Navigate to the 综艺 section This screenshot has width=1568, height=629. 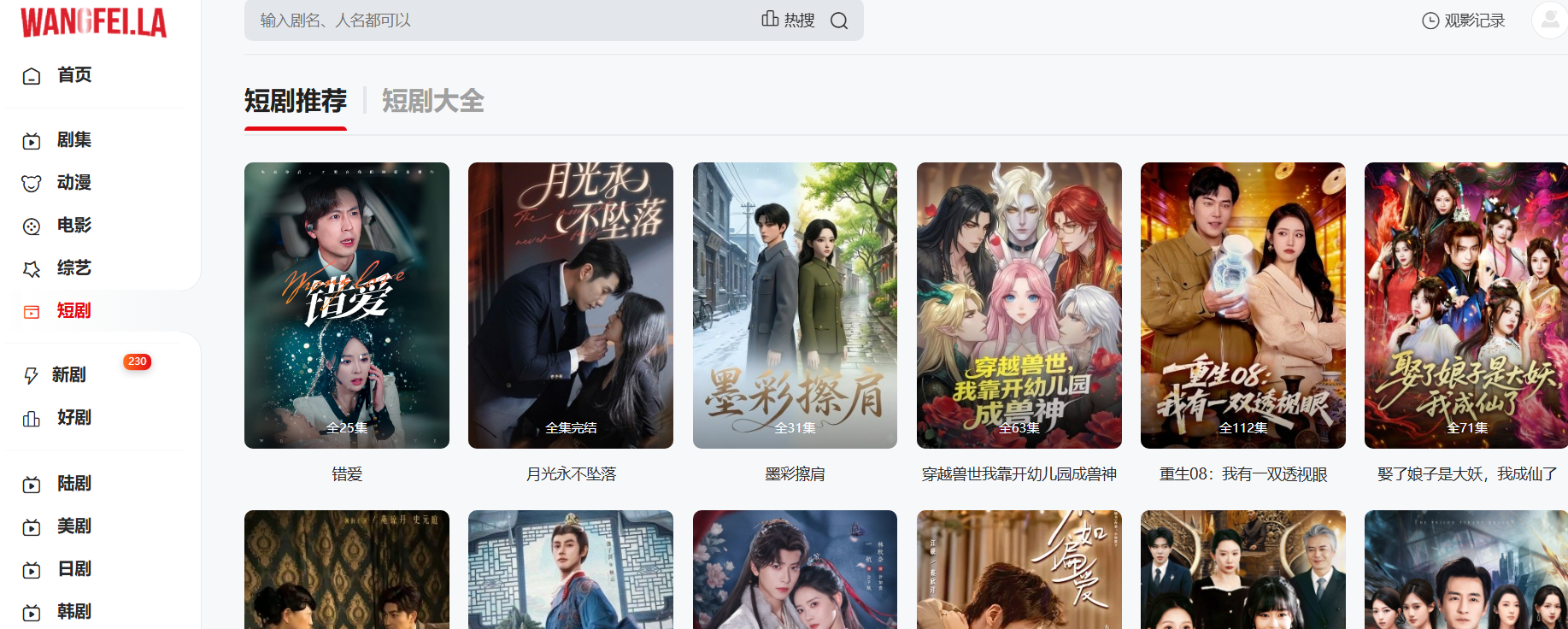(x=73, y=268)
